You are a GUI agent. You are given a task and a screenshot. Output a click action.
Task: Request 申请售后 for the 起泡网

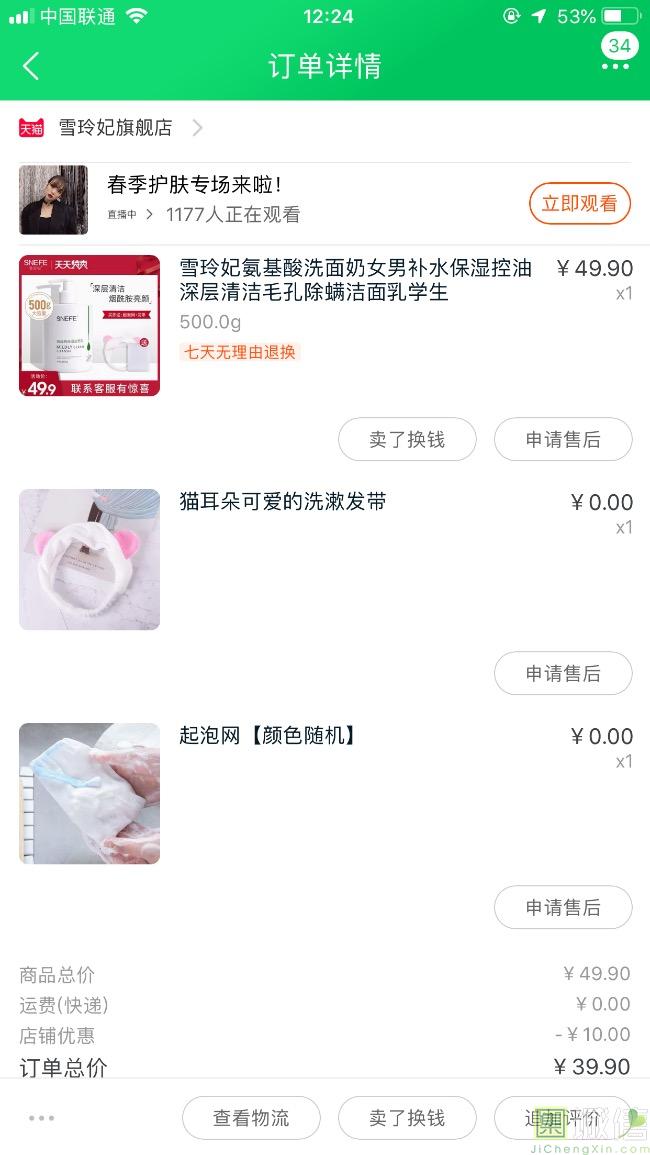[563, 907]
